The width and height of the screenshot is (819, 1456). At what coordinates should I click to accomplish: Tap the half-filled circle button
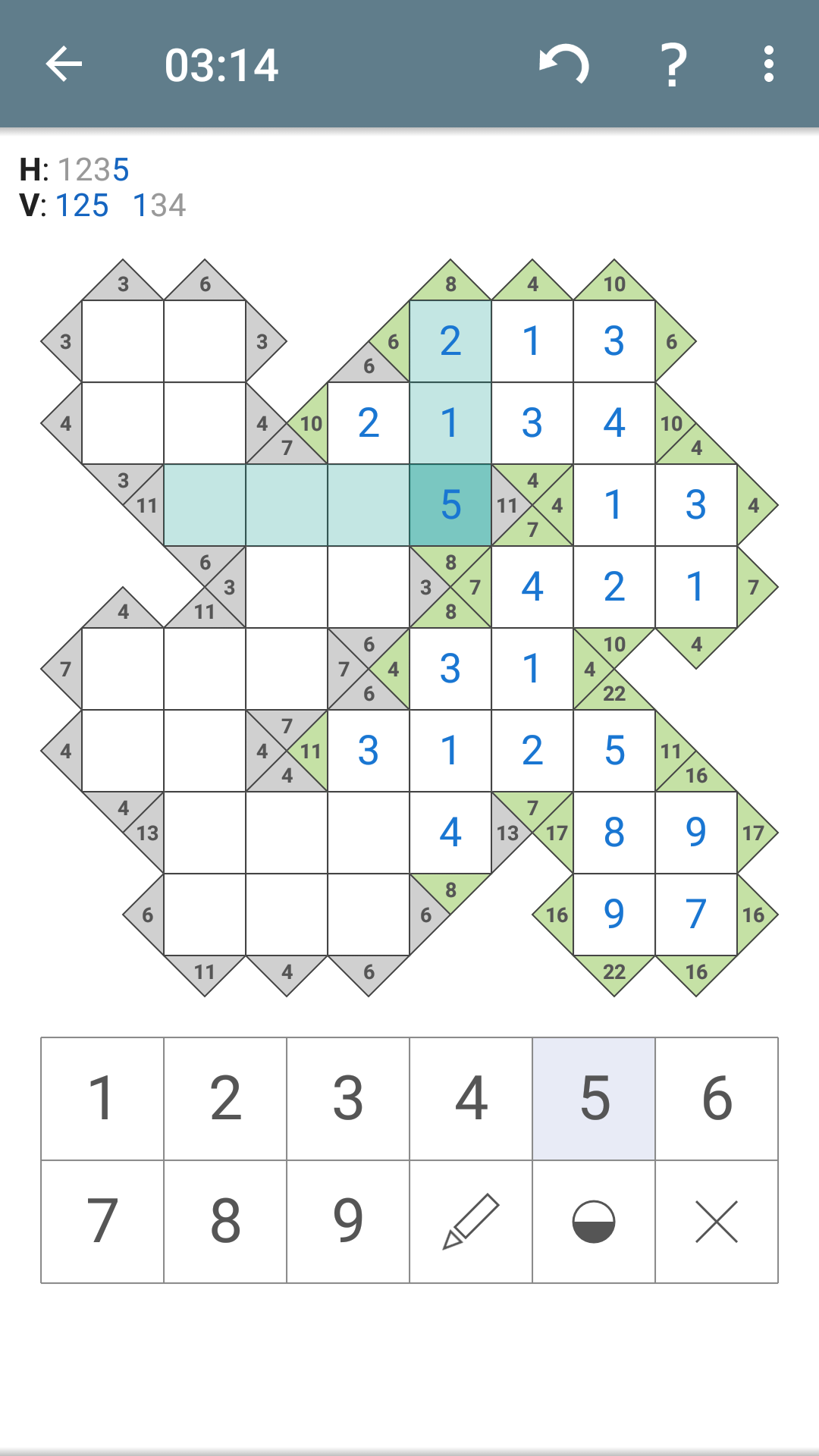click(x=594, y=1221)
